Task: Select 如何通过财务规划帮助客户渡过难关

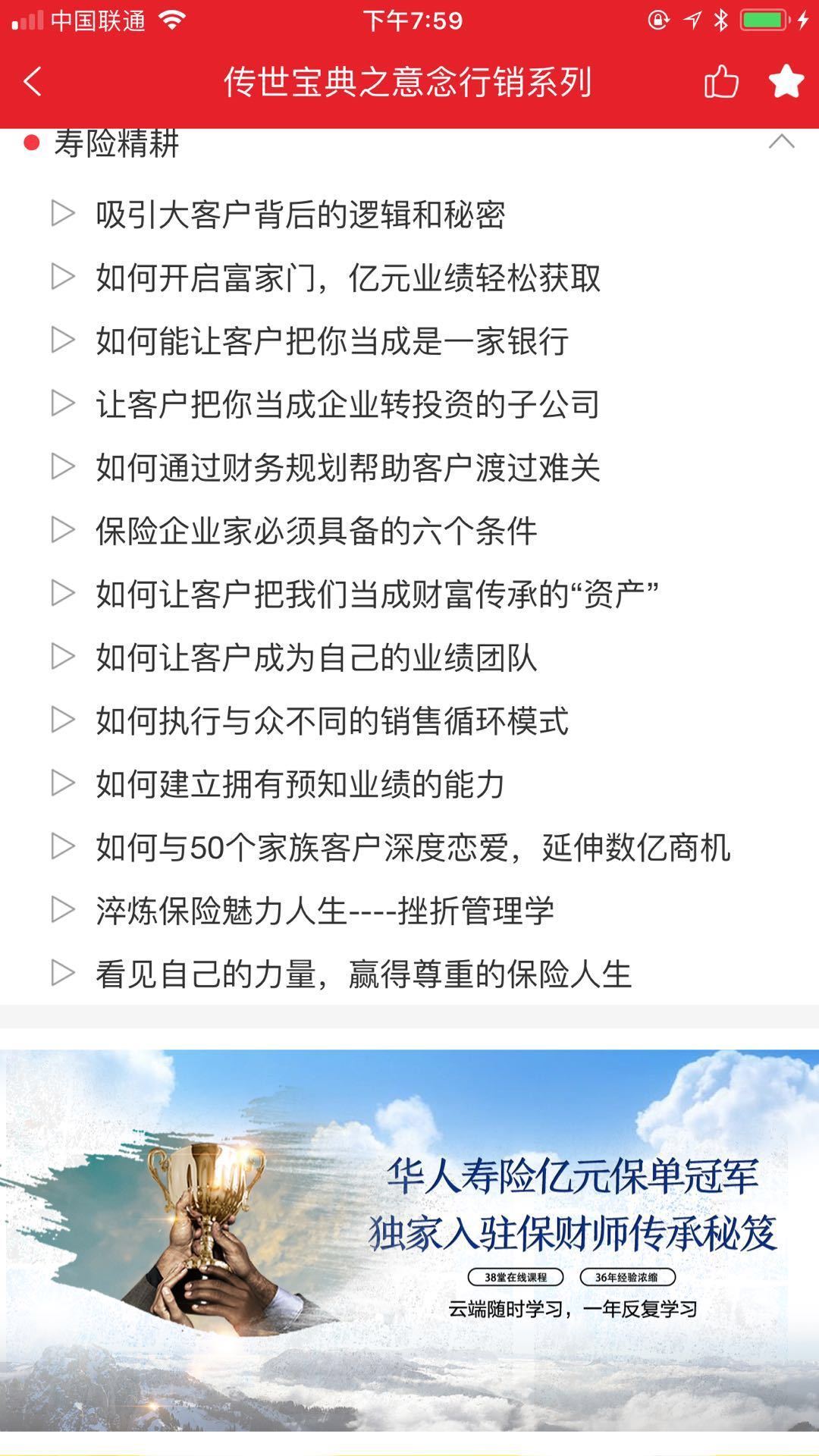Action: click(347, 467)
